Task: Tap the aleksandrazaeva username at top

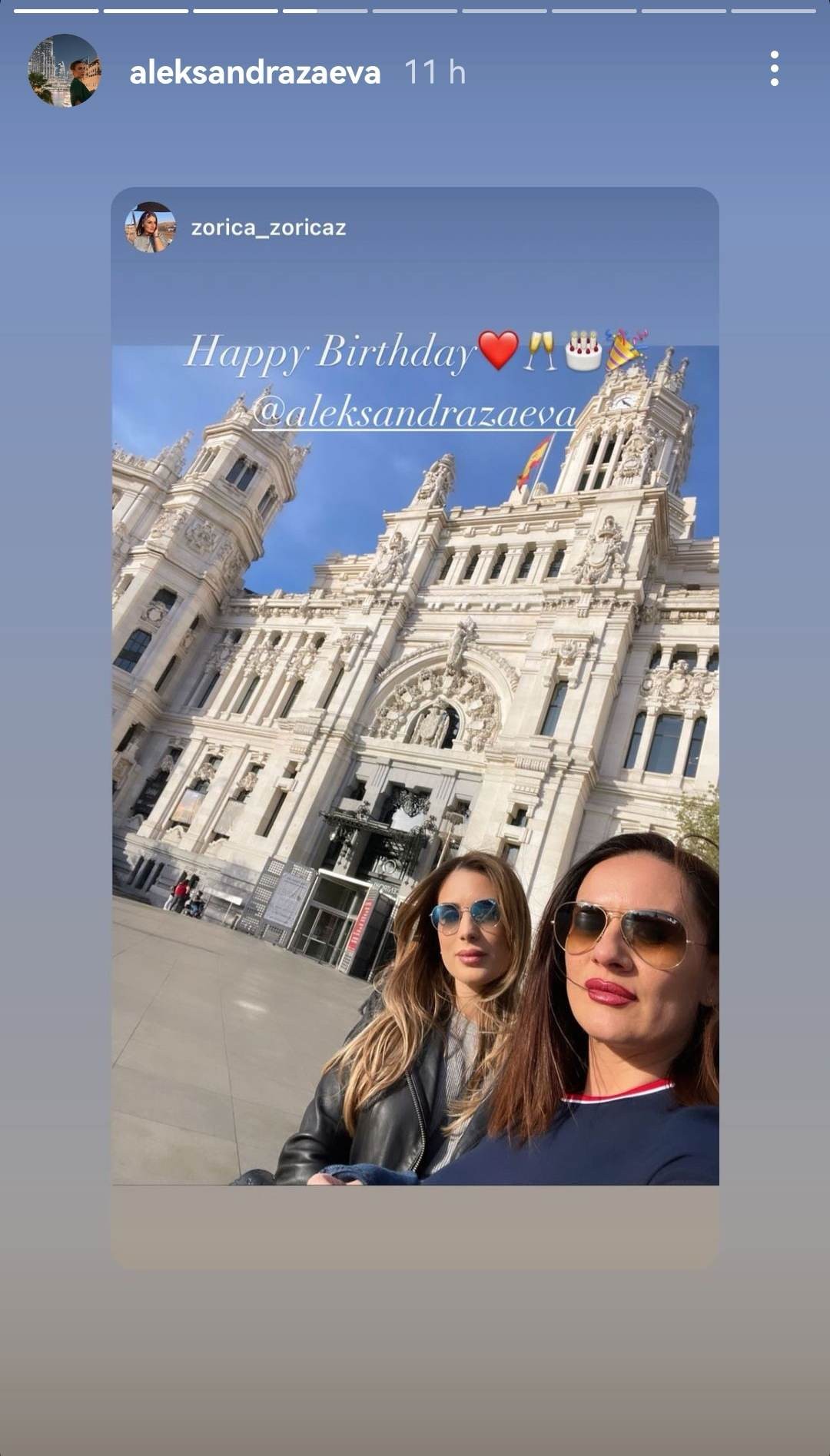Action: coord(254,73)
